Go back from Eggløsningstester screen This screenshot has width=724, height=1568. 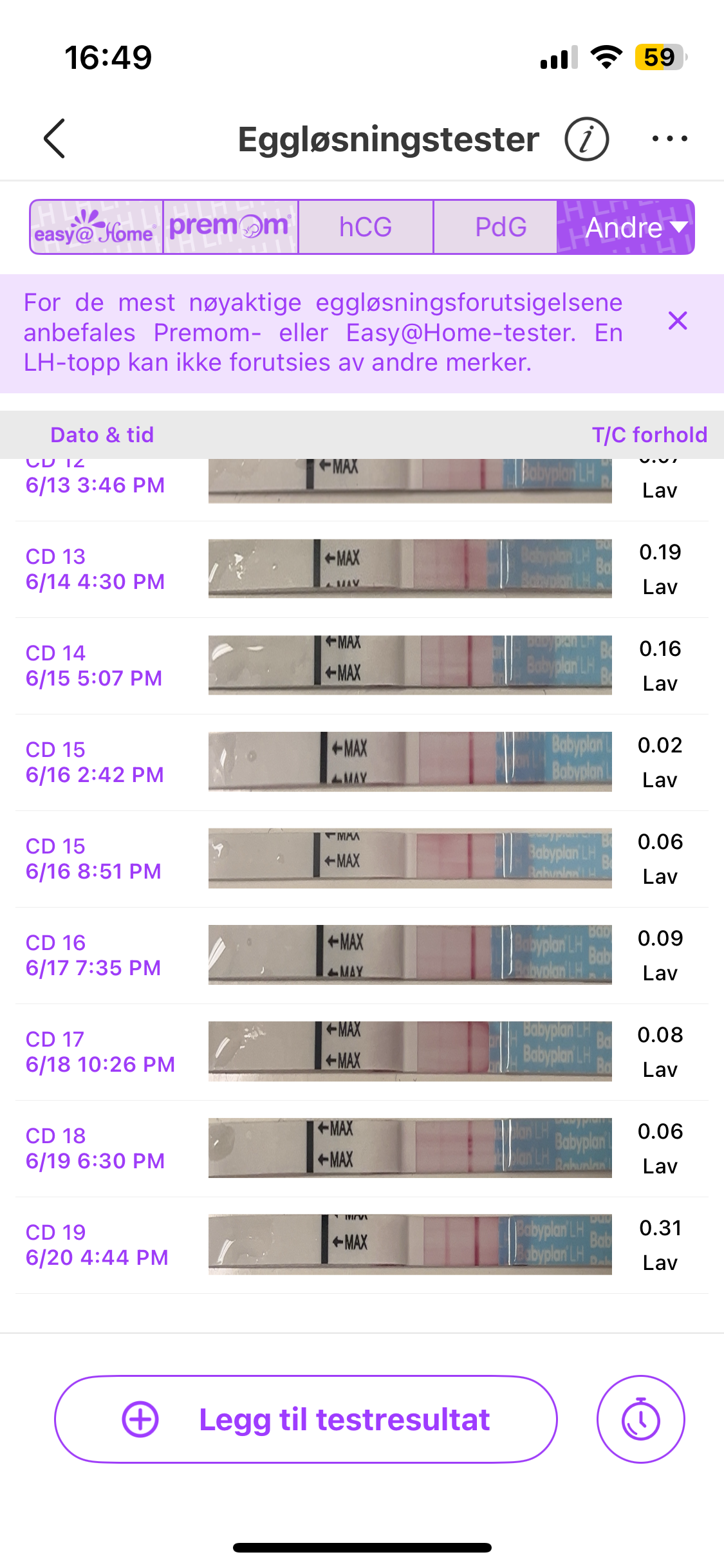[x=55, y=138]
